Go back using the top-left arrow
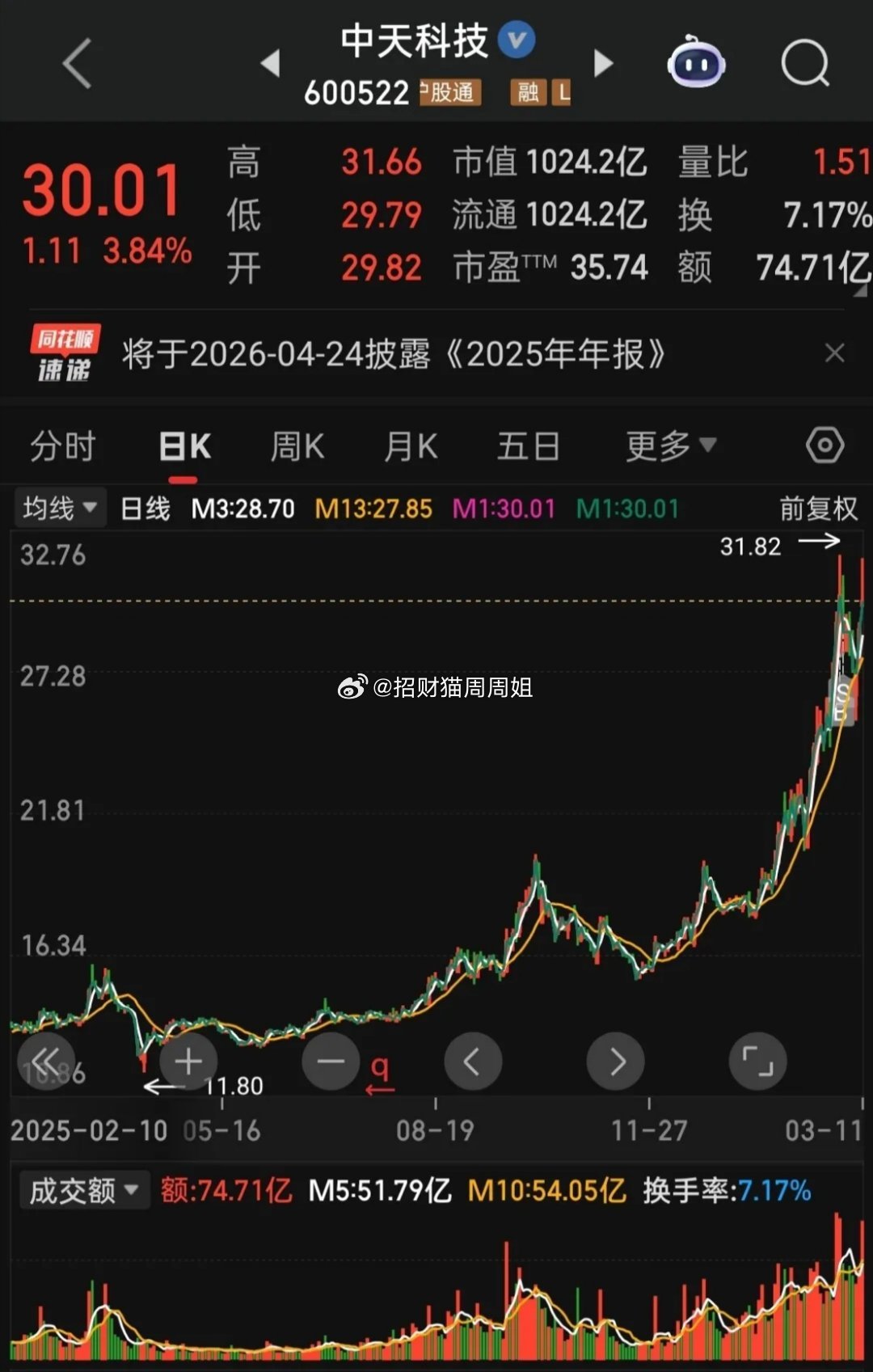Viewport: 873px width, 1372px height. 77,63
